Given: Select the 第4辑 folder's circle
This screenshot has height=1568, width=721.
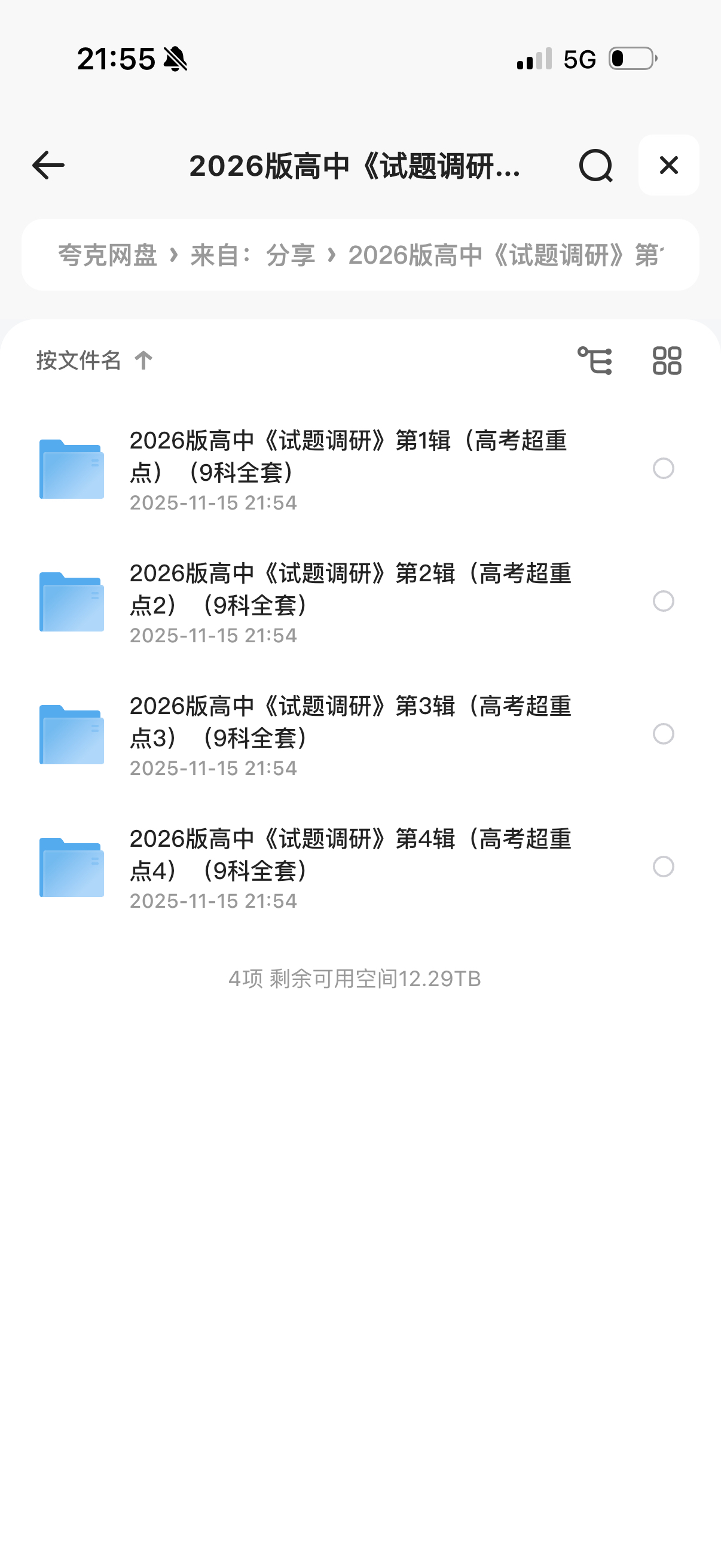Looking at the screenshot, I should coord(663,867).
